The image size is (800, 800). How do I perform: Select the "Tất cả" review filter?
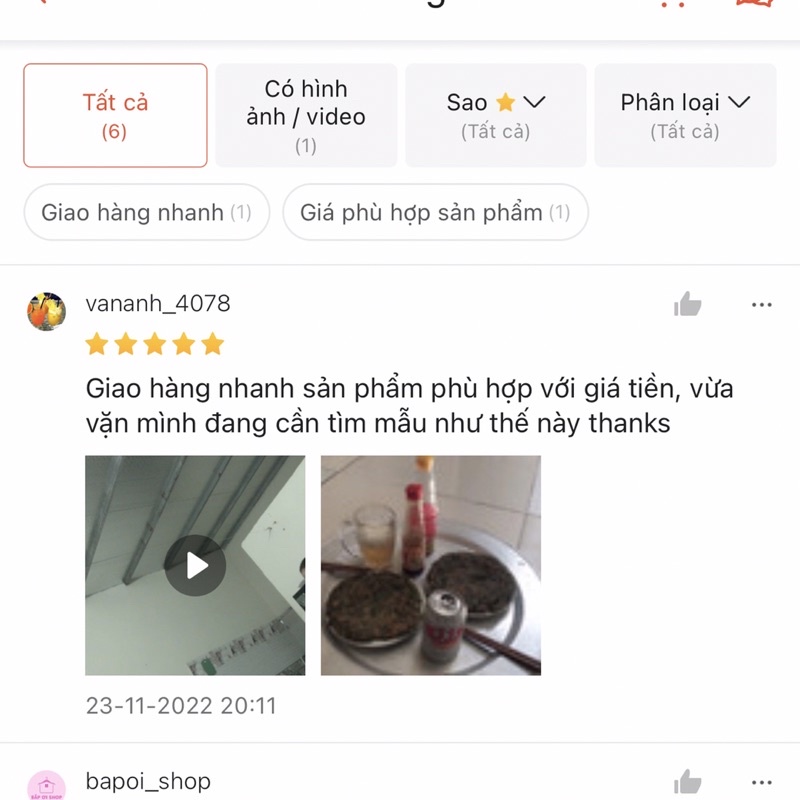point(115,115)
